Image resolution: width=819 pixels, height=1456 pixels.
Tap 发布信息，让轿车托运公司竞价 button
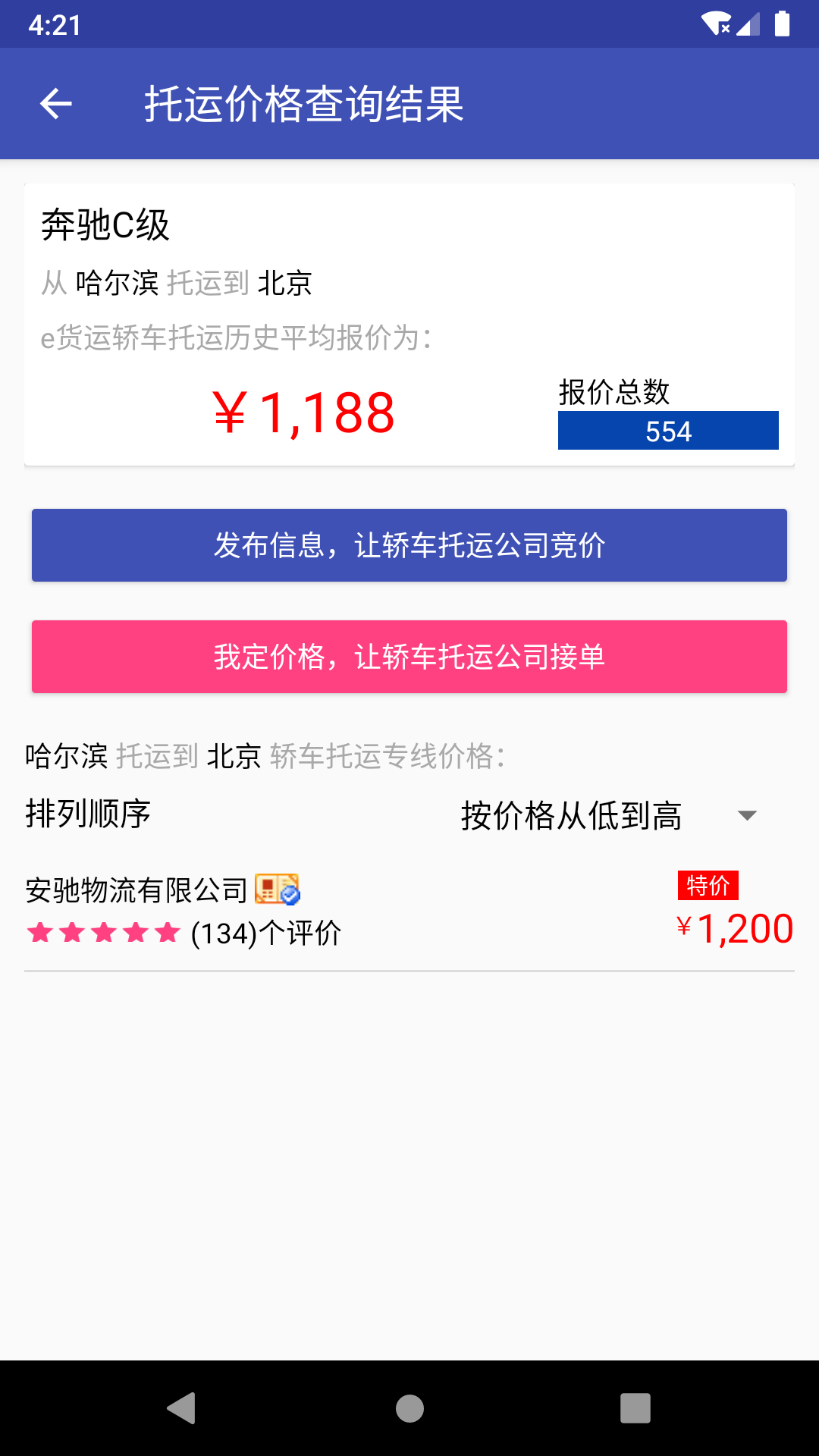pyautogui.click(x=409, y=545)
